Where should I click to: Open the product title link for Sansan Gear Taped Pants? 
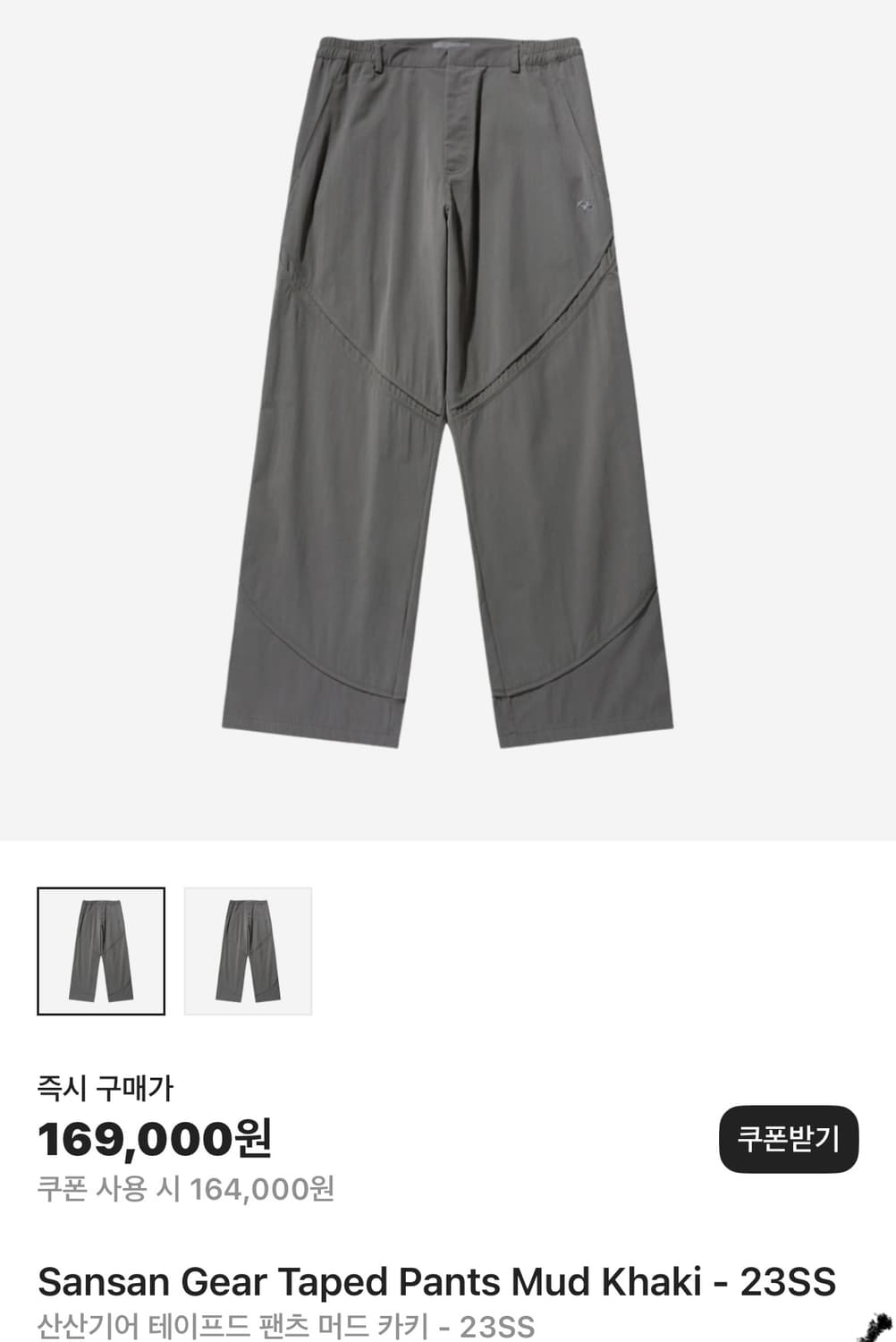click(x=435, y=1281)
